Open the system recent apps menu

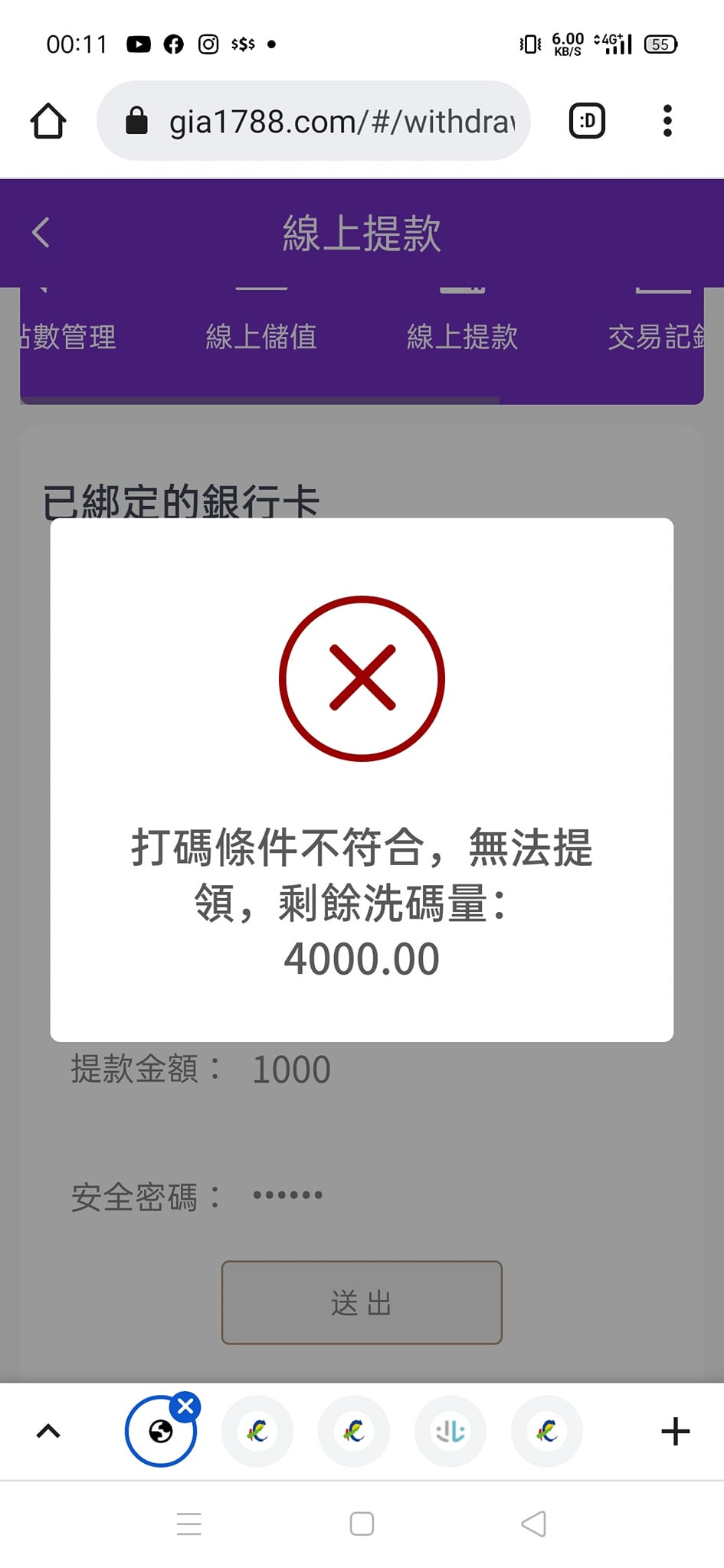[189, 1524]
